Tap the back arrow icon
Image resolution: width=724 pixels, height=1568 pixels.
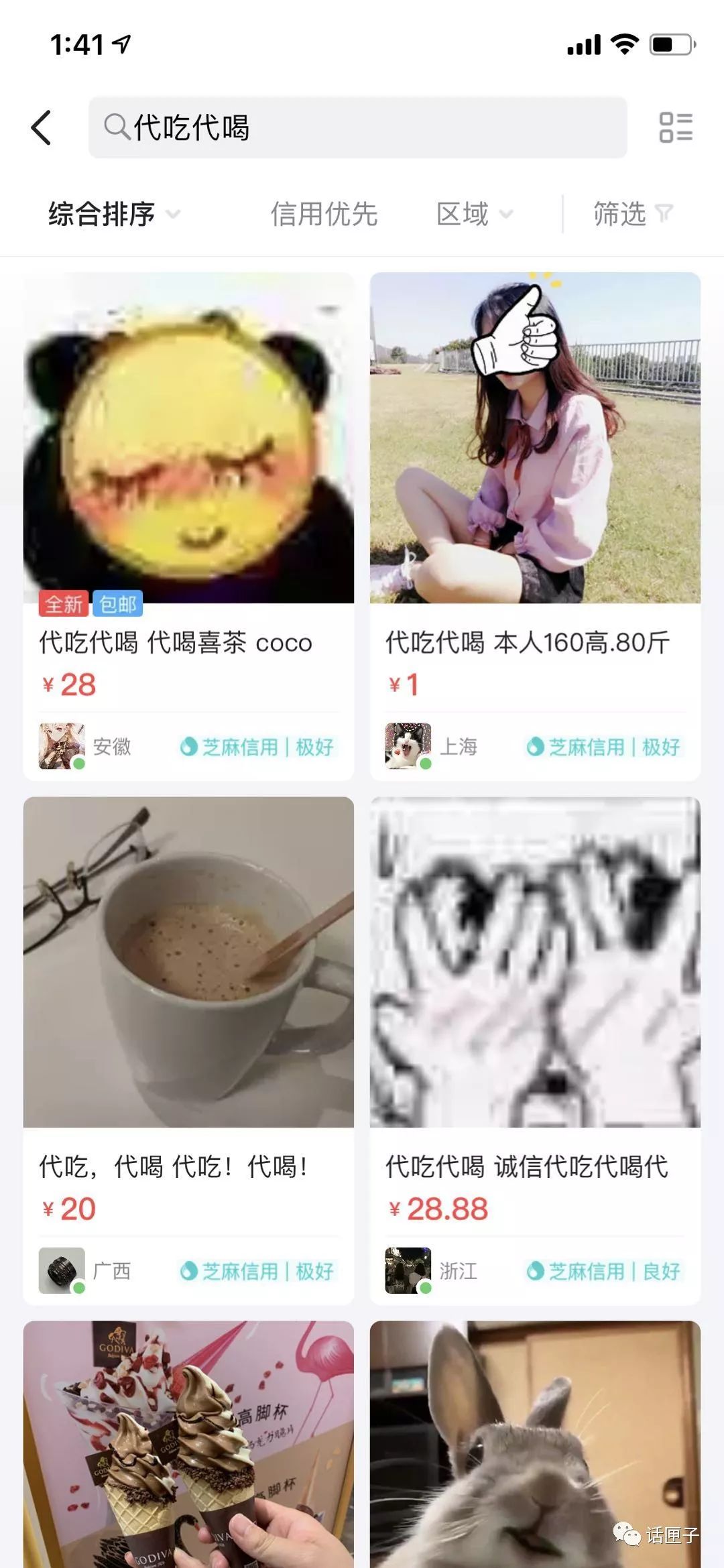42,127
